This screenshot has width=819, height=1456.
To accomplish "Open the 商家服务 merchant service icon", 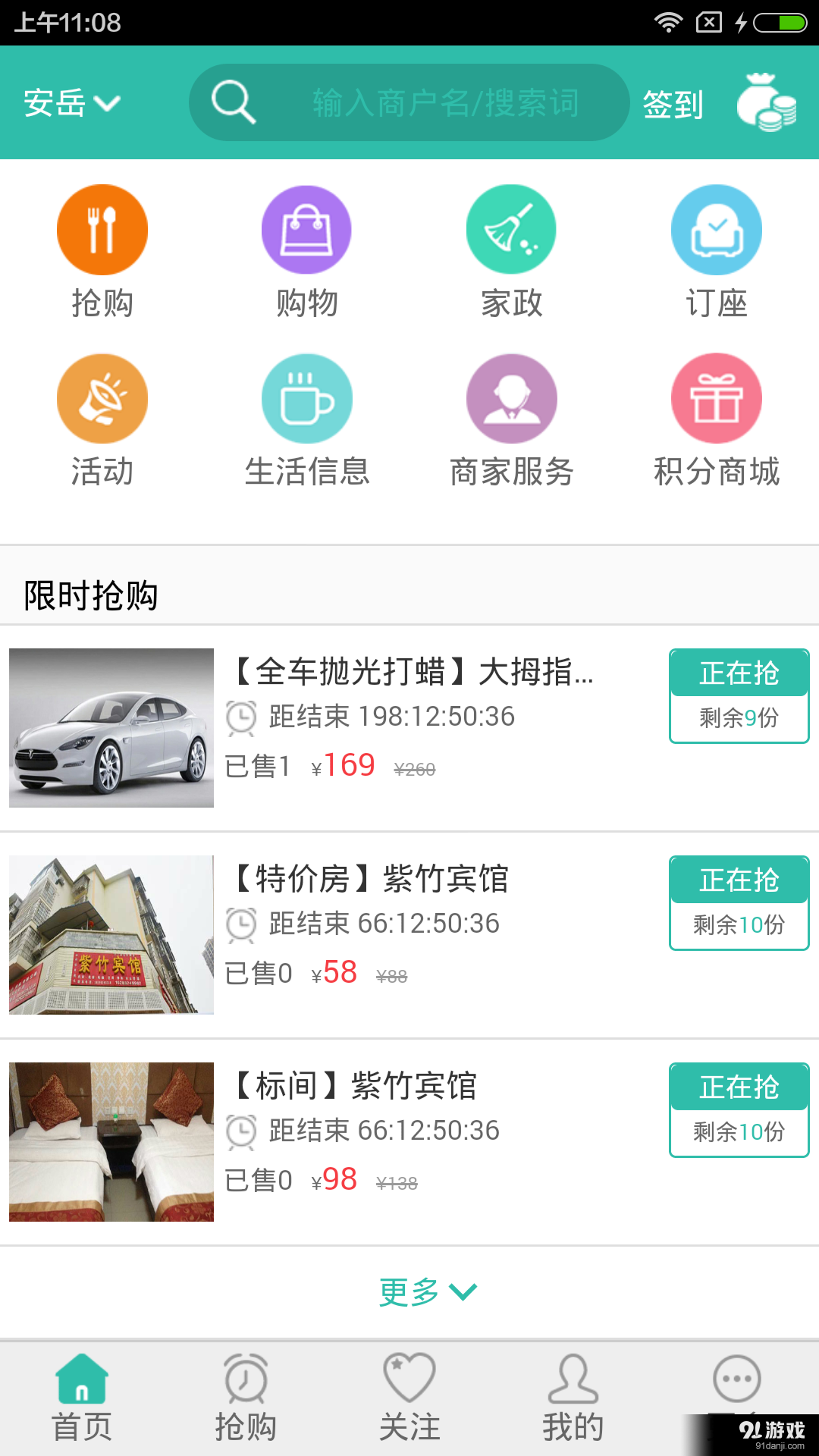I will pyautogui.click(x=512, y=398).
